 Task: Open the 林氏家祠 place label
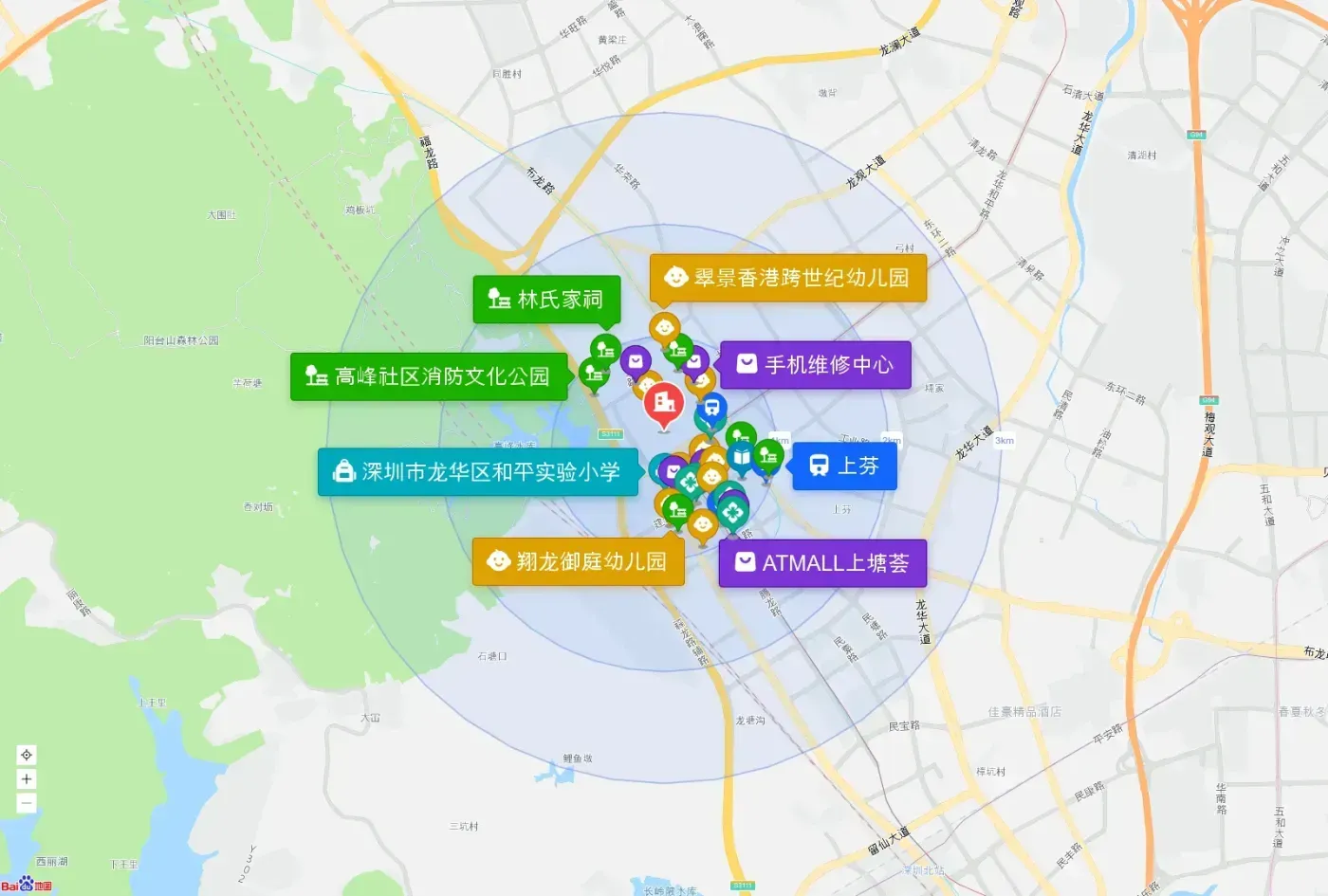click(x=546, y=300)
